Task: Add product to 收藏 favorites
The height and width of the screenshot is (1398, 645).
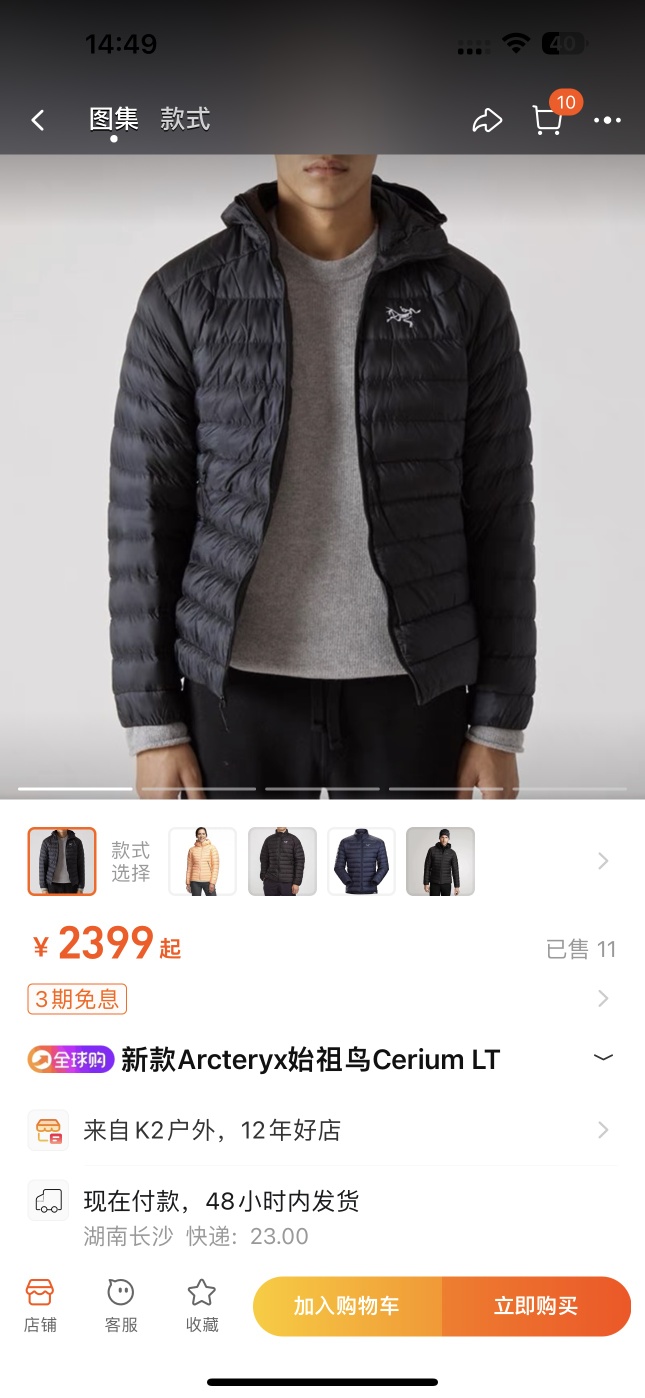Action: [x=202, y=1305]
